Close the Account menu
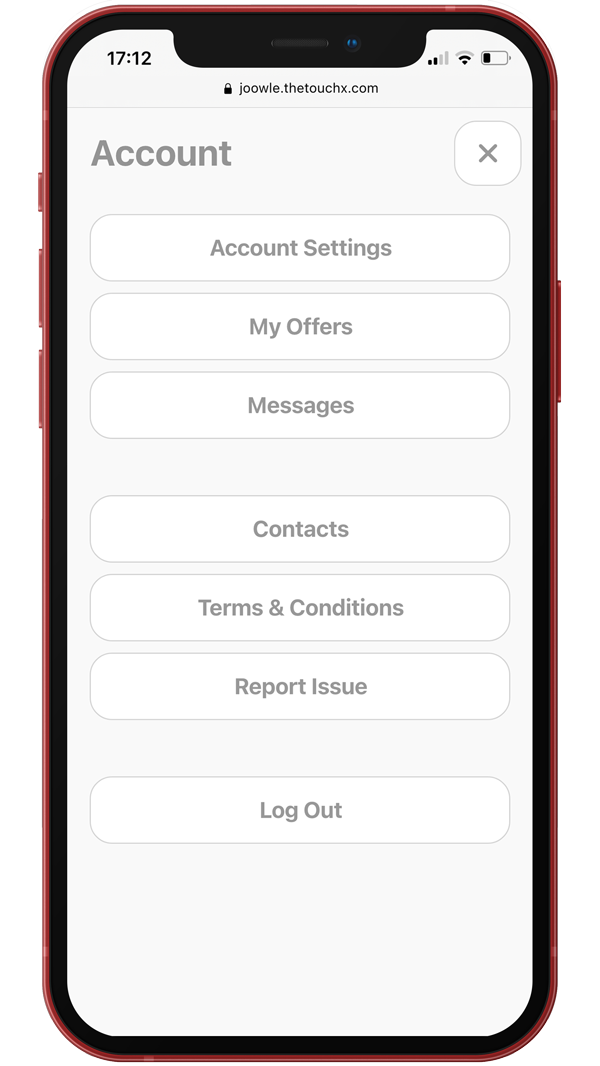 pos(487,153)
